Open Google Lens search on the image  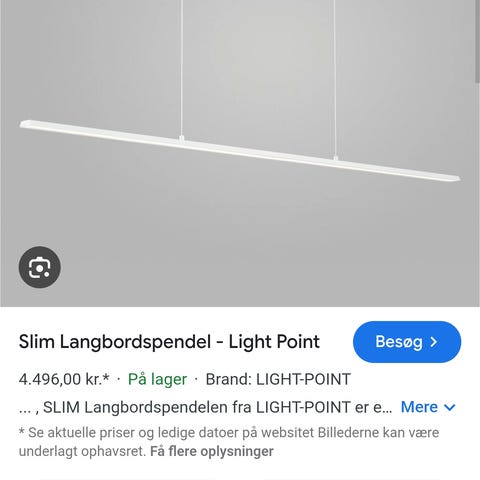pos(40,267)
